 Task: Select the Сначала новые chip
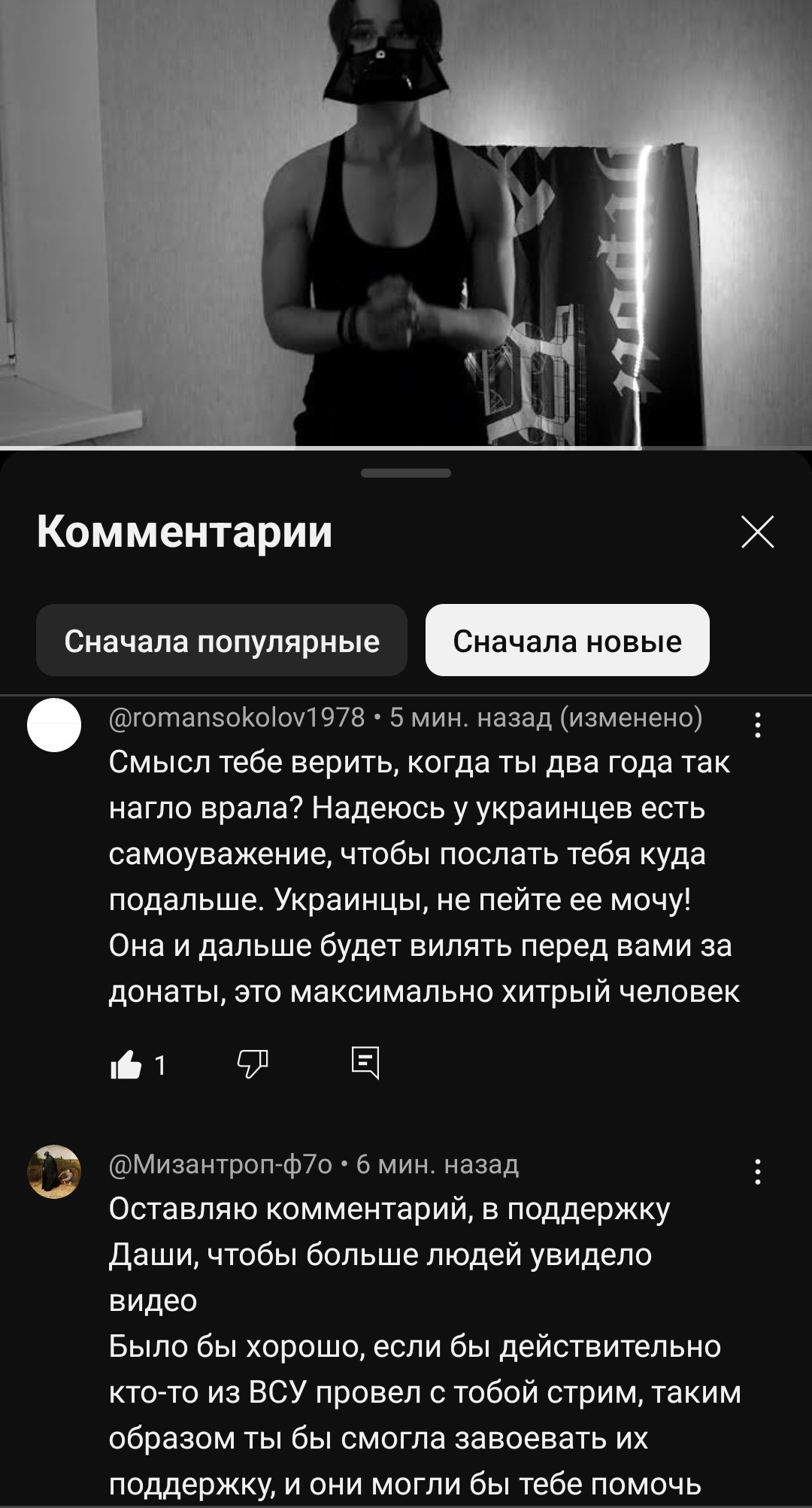click(568, 641)
